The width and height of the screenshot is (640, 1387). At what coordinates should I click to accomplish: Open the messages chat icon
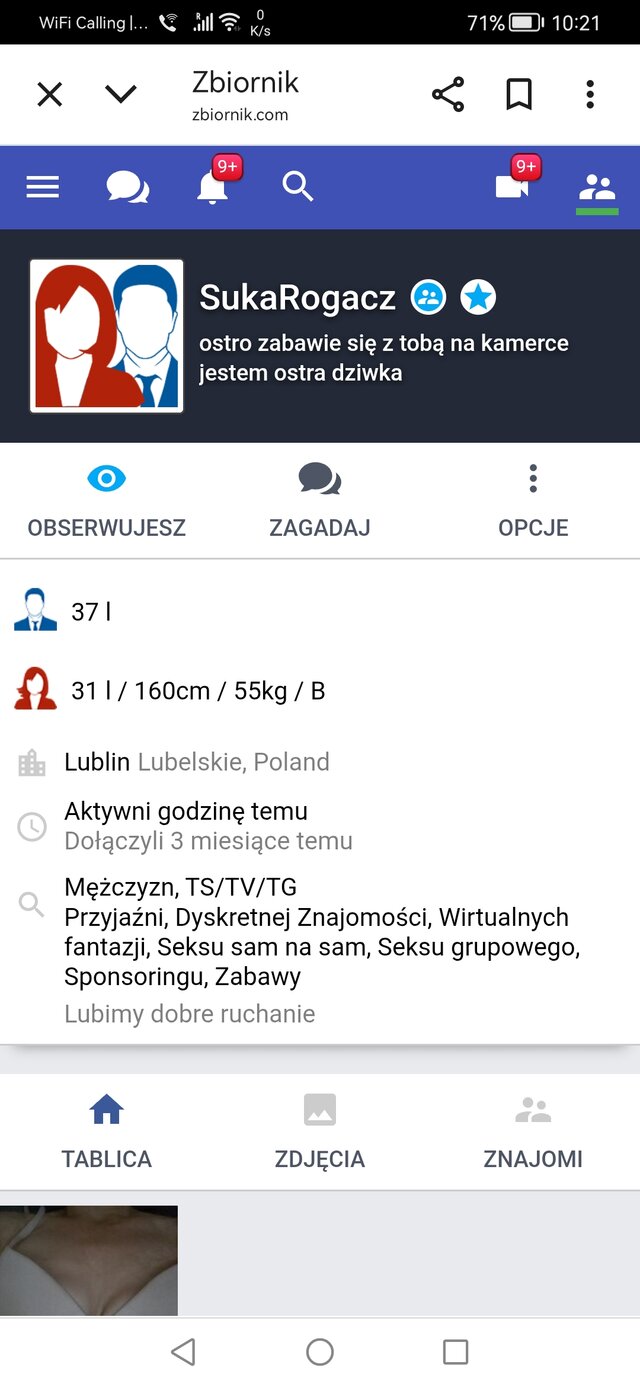tap(127, 187)
